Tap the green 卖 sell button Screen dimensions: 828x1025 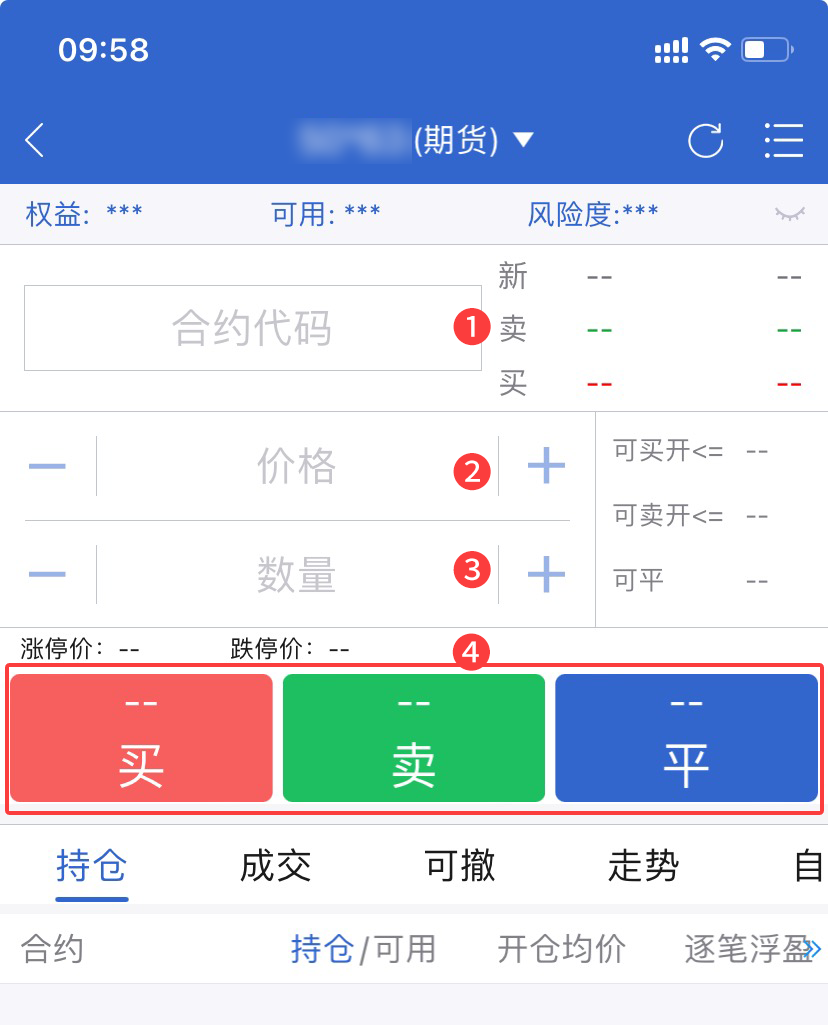tap(414, 738)
